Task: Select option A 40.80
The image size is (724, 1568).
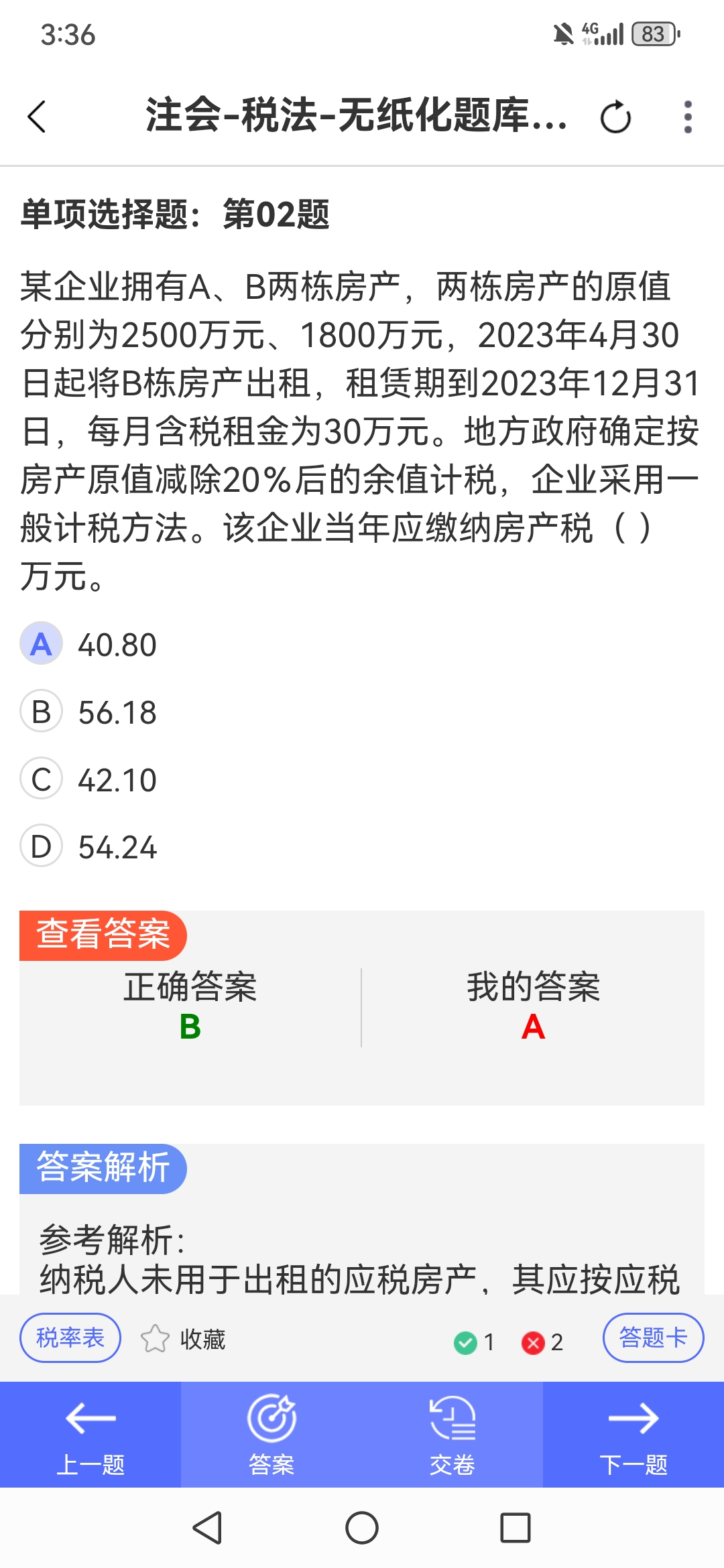Action: [89, 644]
